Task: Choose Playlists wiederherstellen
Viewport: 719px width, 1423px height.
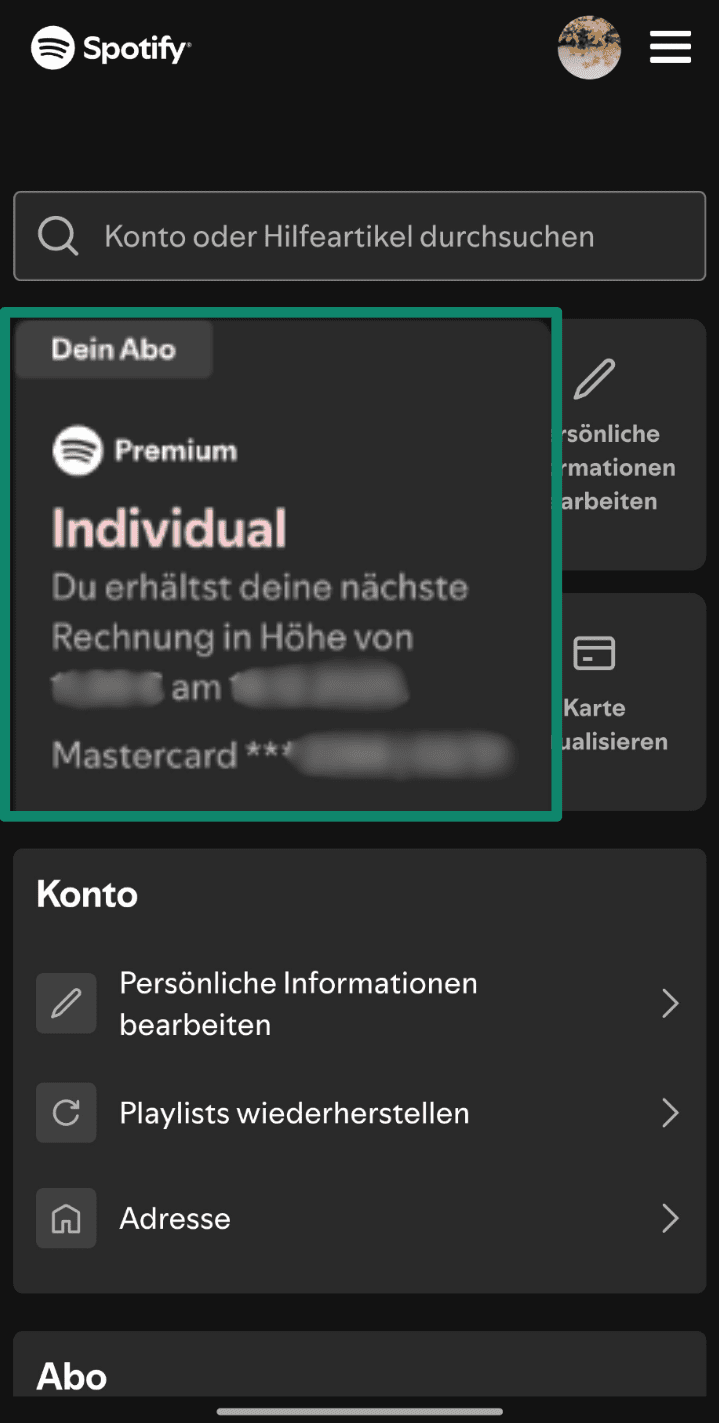Action: pyautogui.click(x=358, y=1113)
